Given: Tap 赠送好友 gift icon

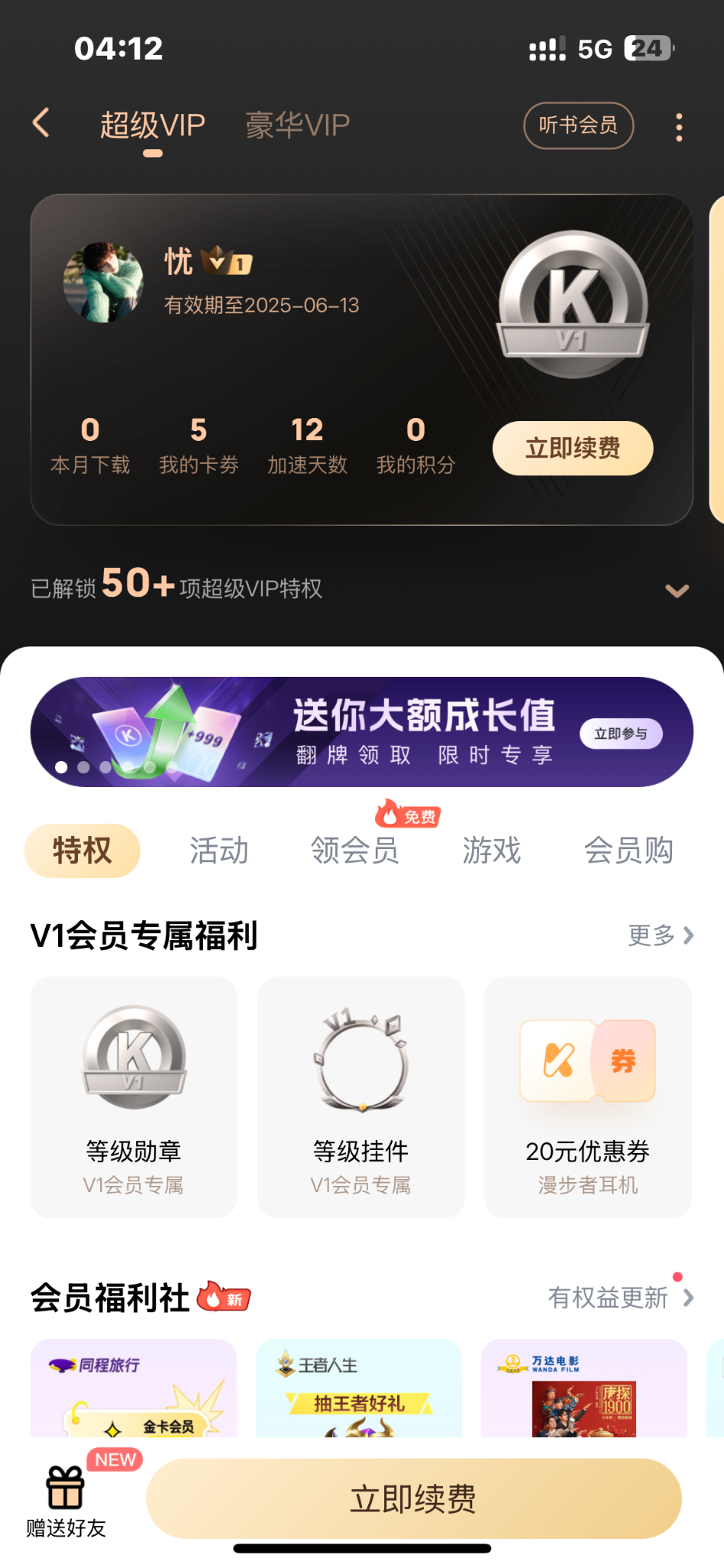Looking at the screenshot, I should tap(66, 1498).
